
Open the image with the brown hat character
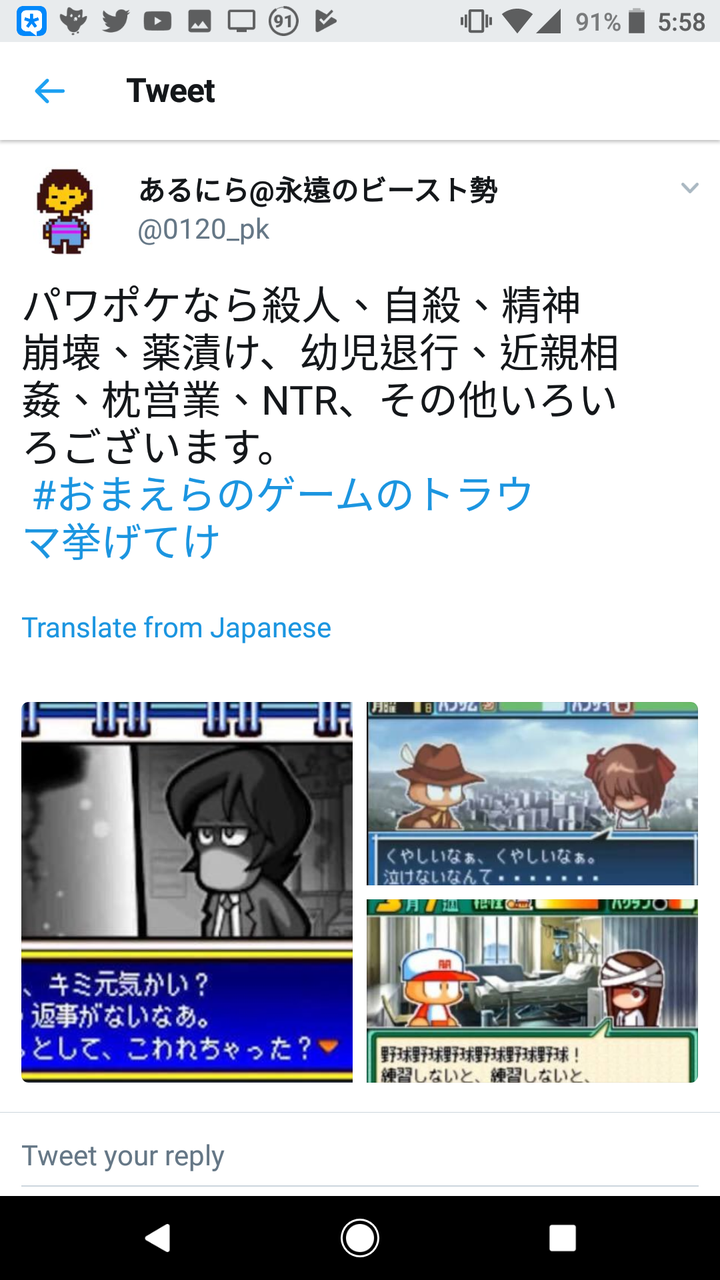click(x=532, y=793)
